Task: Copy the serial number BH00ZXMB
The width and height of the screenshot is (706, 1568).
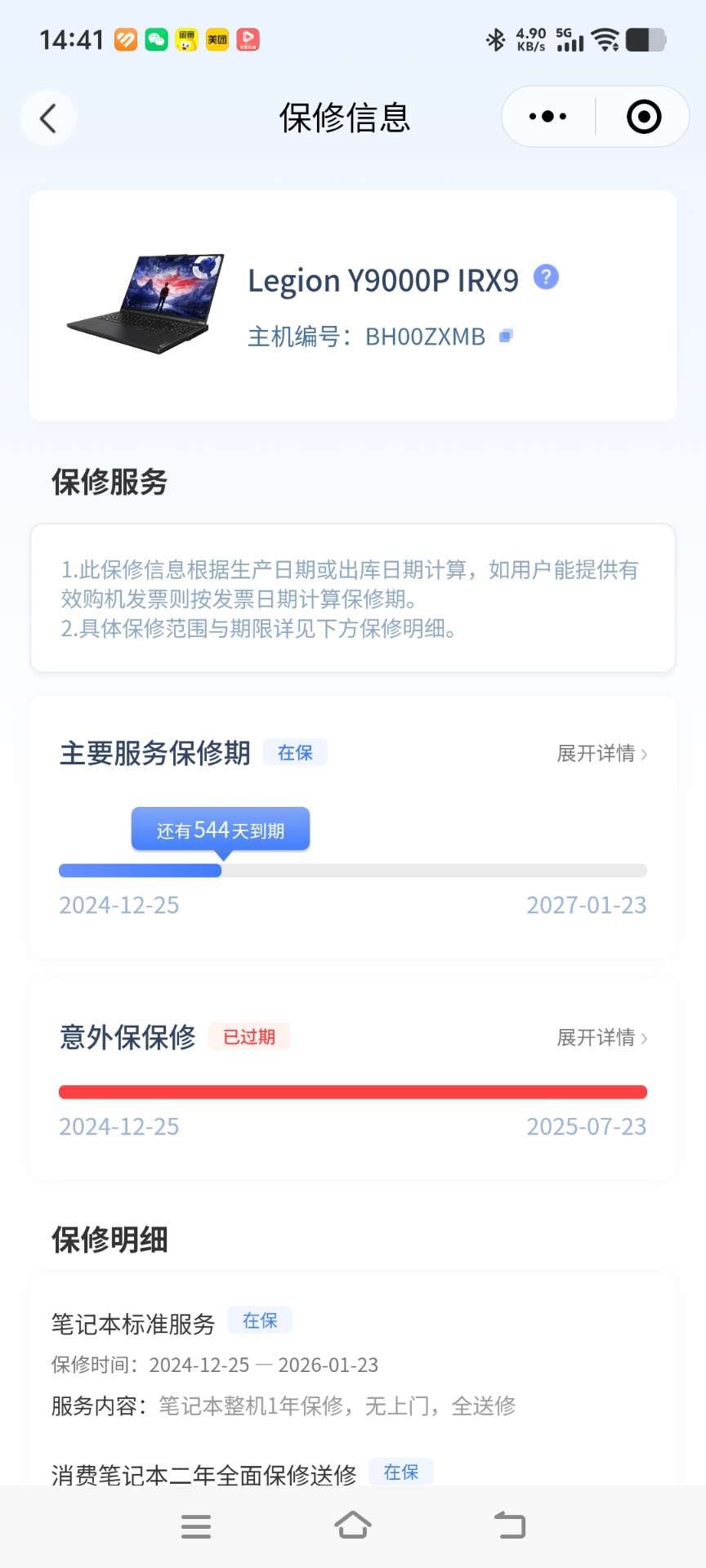Action: pyautogui.click(x=506, y=336)
